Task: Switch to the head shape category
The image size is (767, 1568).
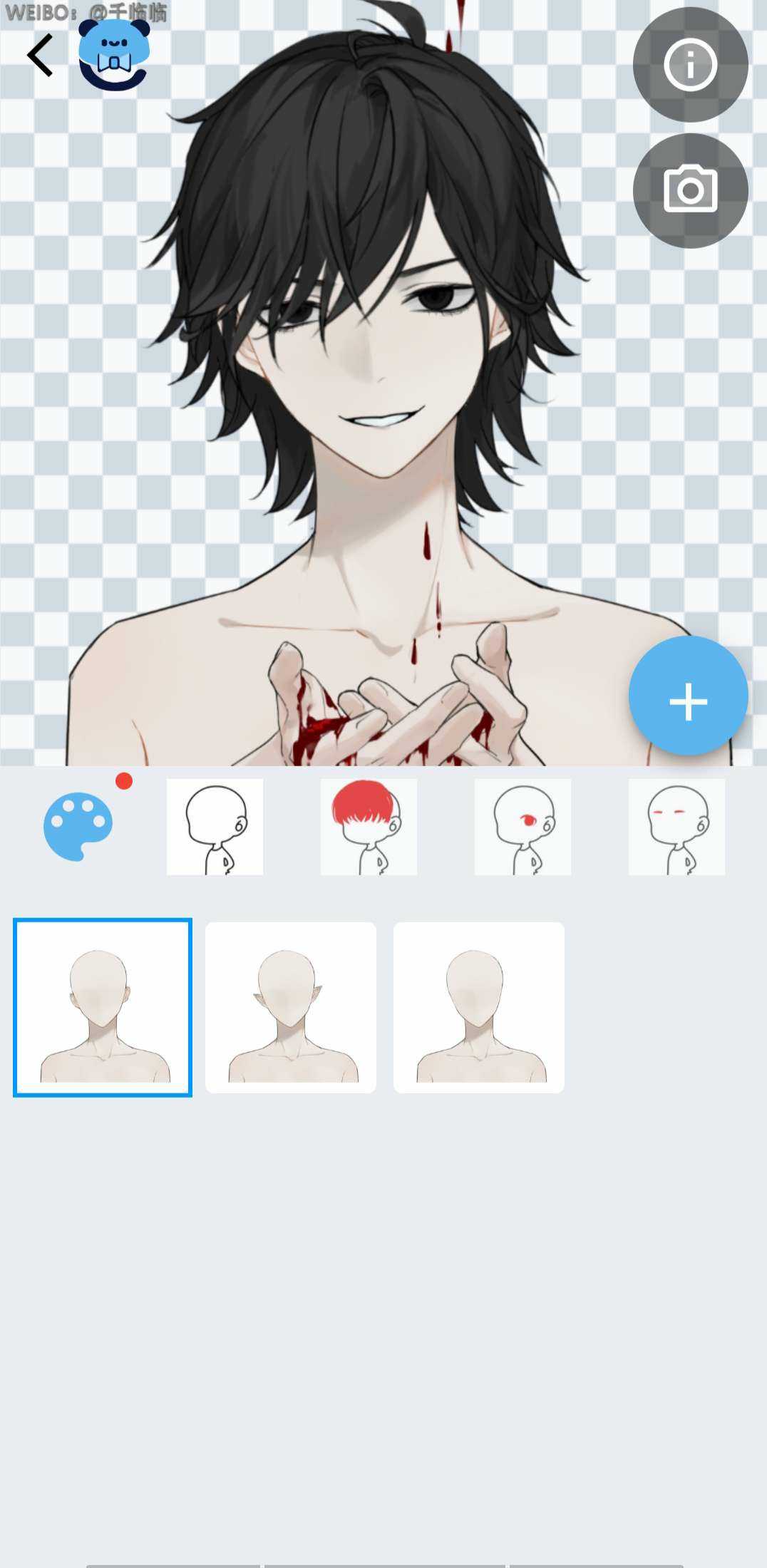Action: click(215, 827)
